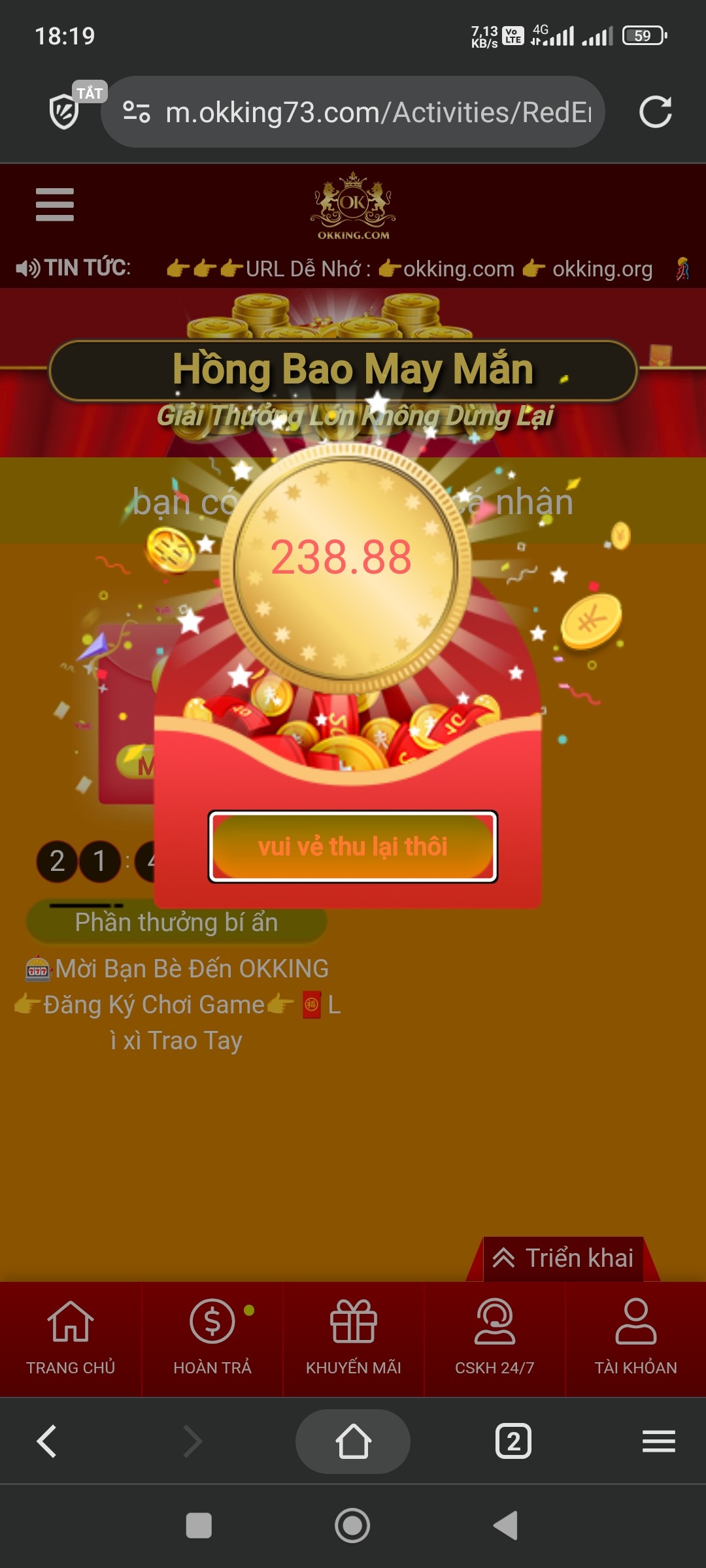Open the browser menu lines icon
This screenshot has width=706, height=1568.
coord(658,1441)
